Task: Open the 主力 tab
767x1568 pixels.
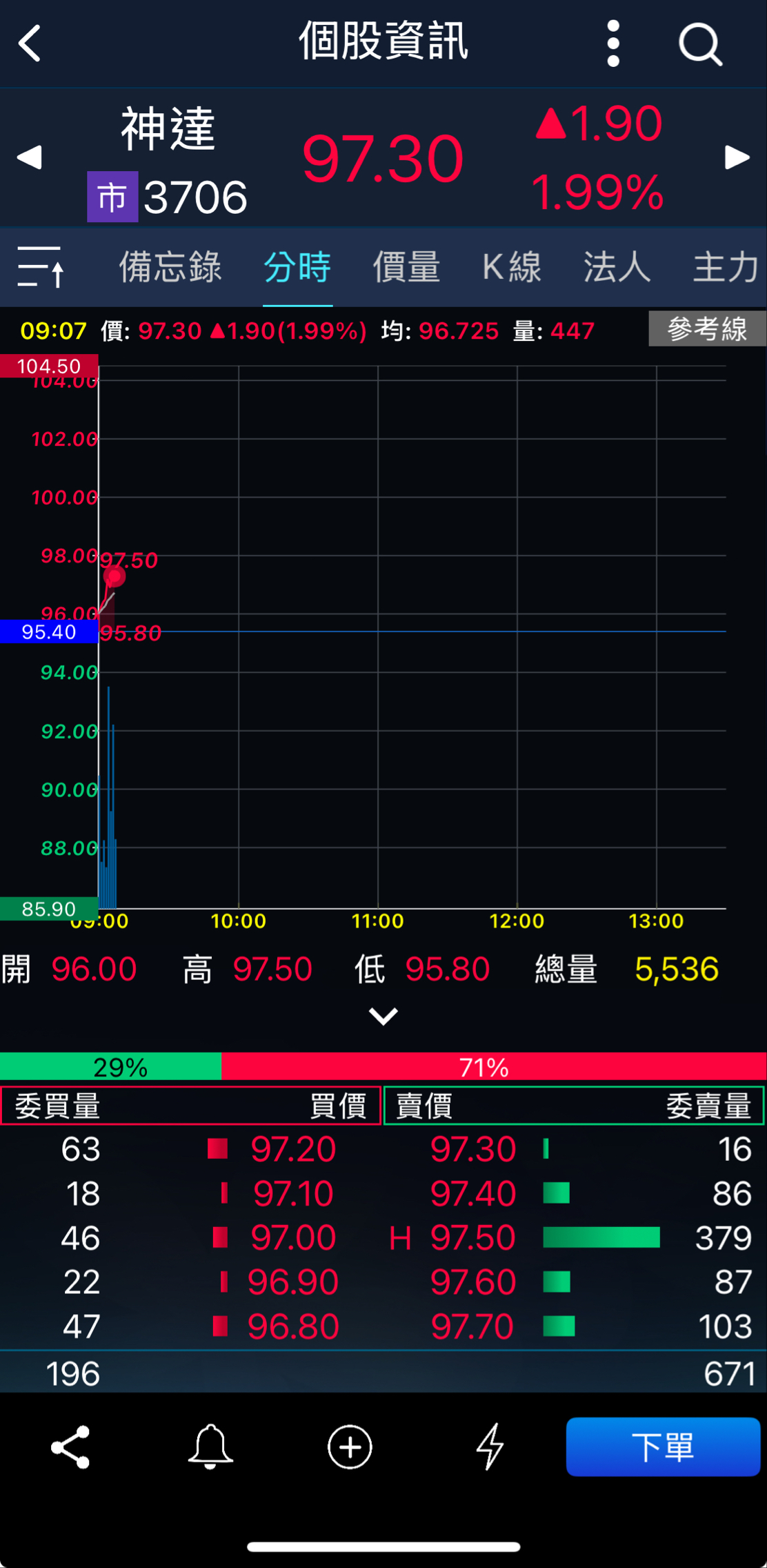Action: pyautogui.click(x=726, y=267)
